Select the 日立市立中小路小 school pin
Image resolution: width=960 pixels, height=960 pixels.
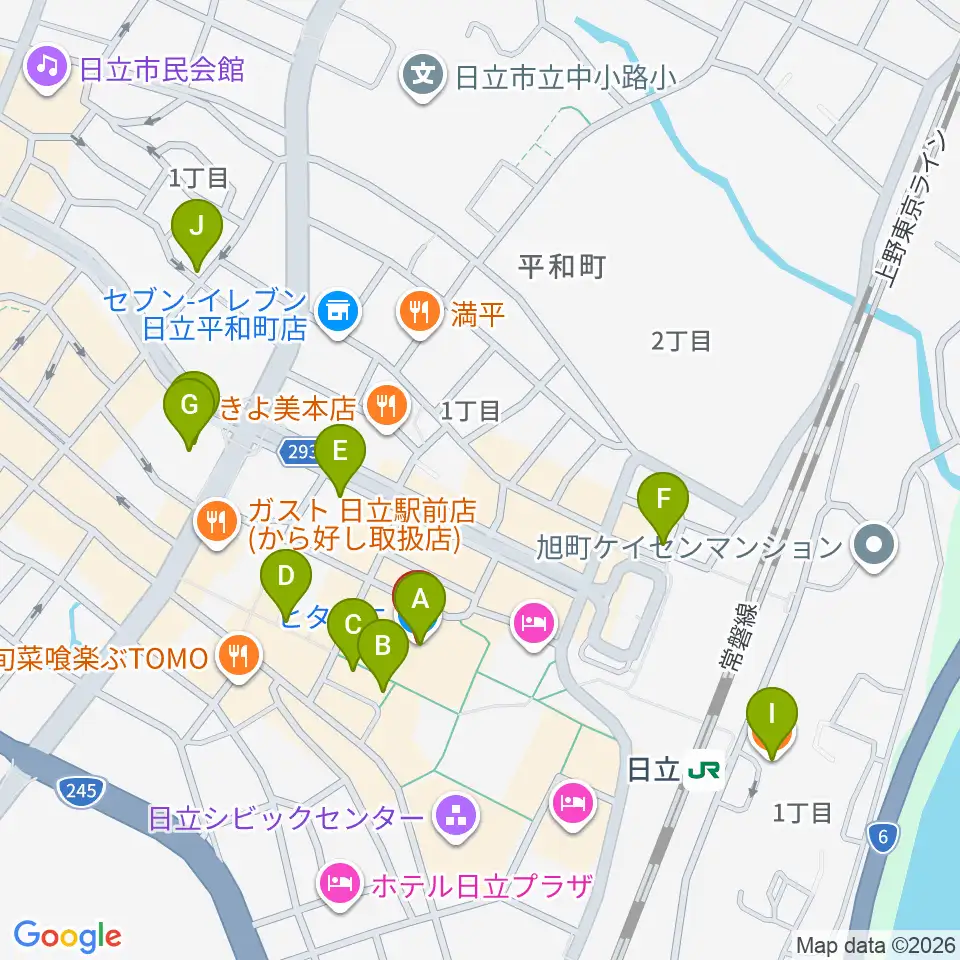[x=422, y=76]
